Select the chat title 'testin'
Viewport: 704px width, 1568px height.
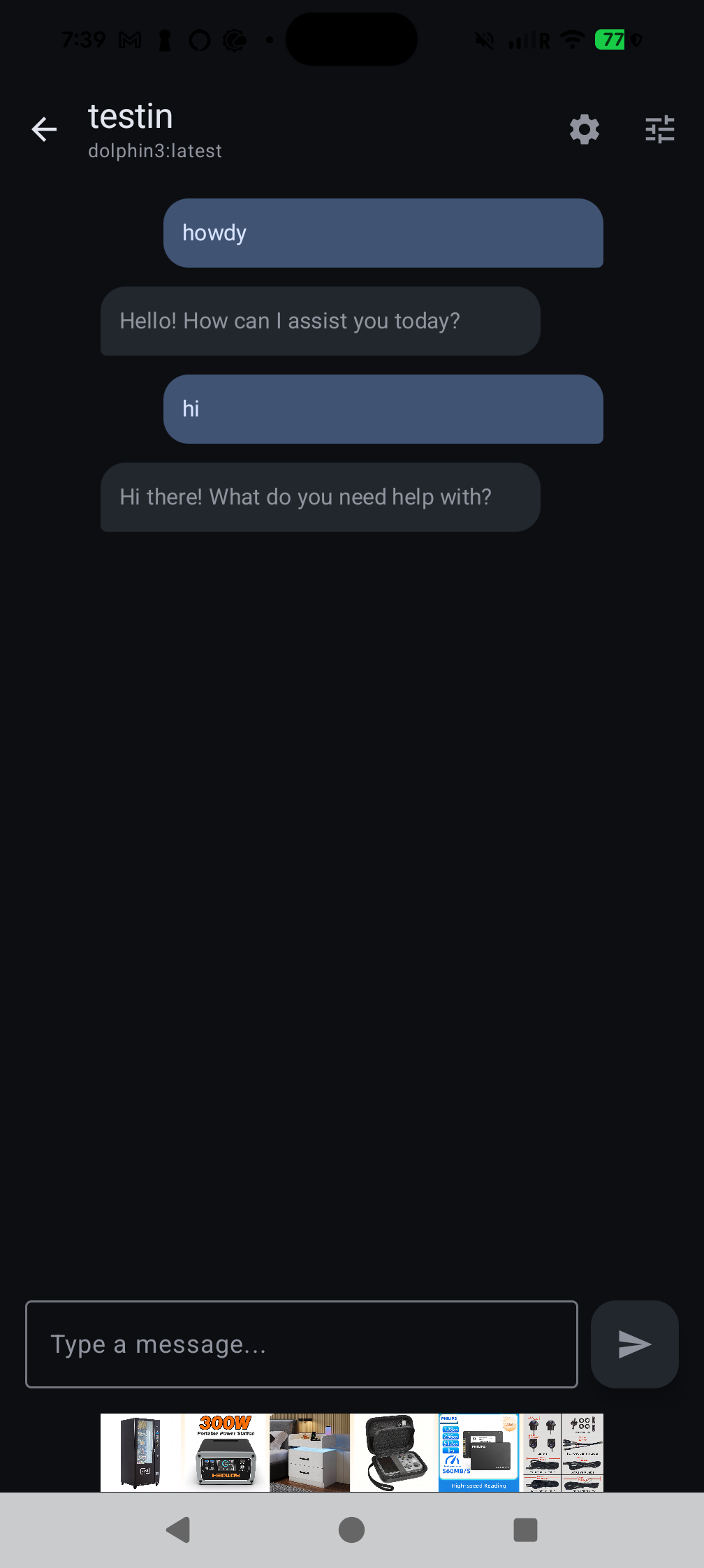coord(131,116)
